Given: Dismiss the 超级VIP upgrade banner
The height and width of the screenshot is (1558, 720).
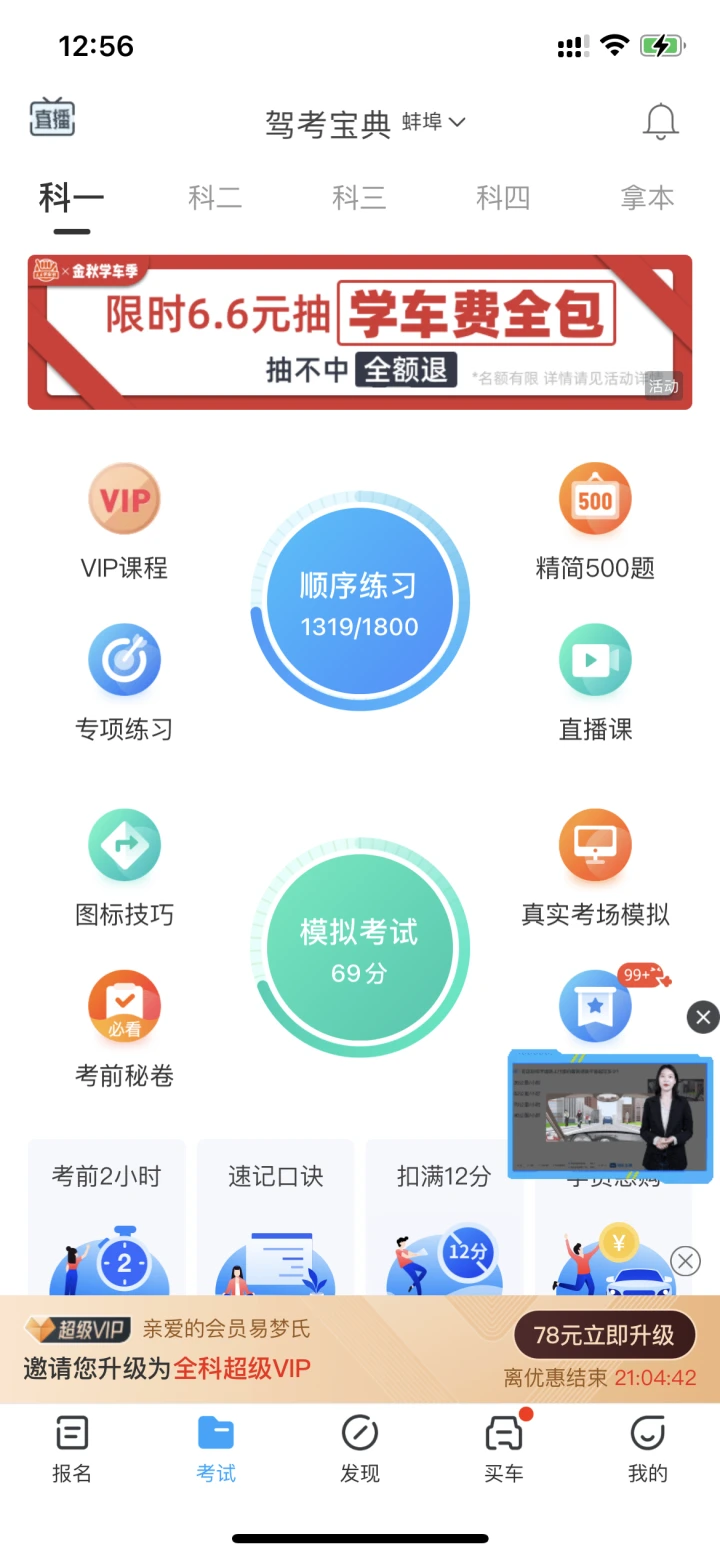Looking at the screenshot, I should click(x=685, y=1261).
